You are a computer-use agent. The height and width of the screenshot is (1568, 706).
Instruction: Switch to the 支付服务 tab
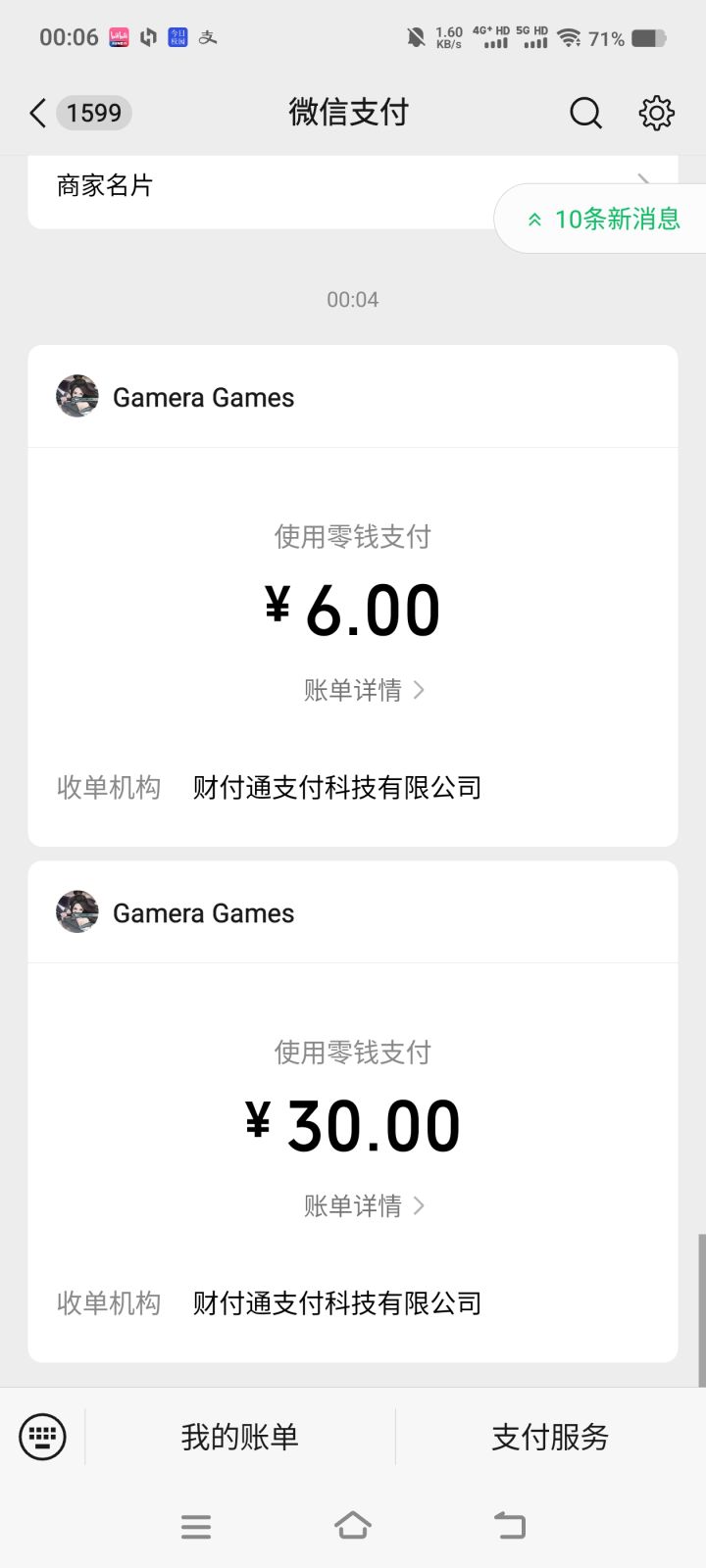549,1436
